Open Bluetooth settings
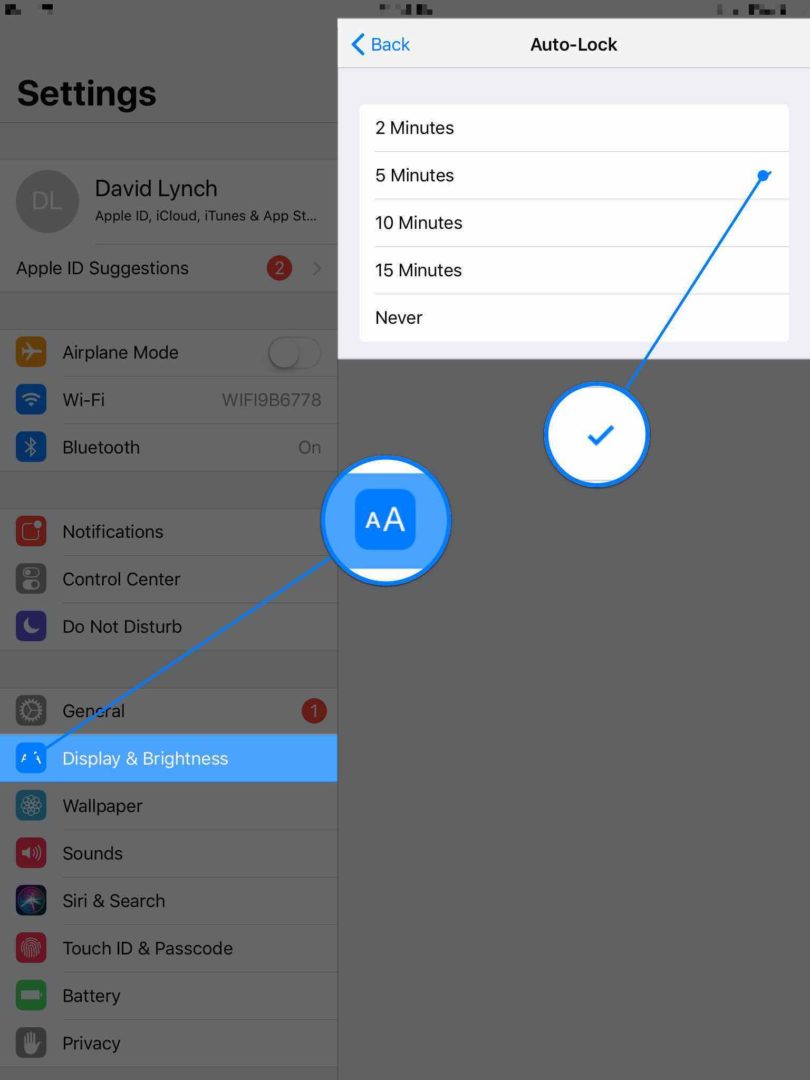The width and height of the screenshot is (810, 1080). pos(168,447)
